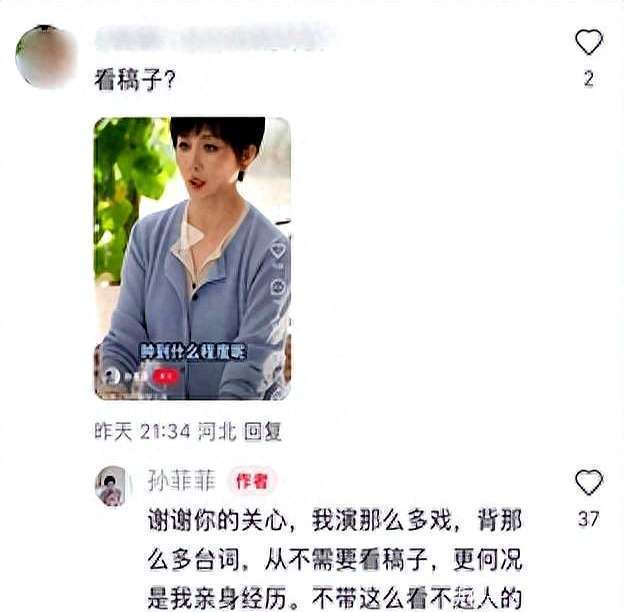
Task: Open the image attached to the comment
Action: coord(192,258)
